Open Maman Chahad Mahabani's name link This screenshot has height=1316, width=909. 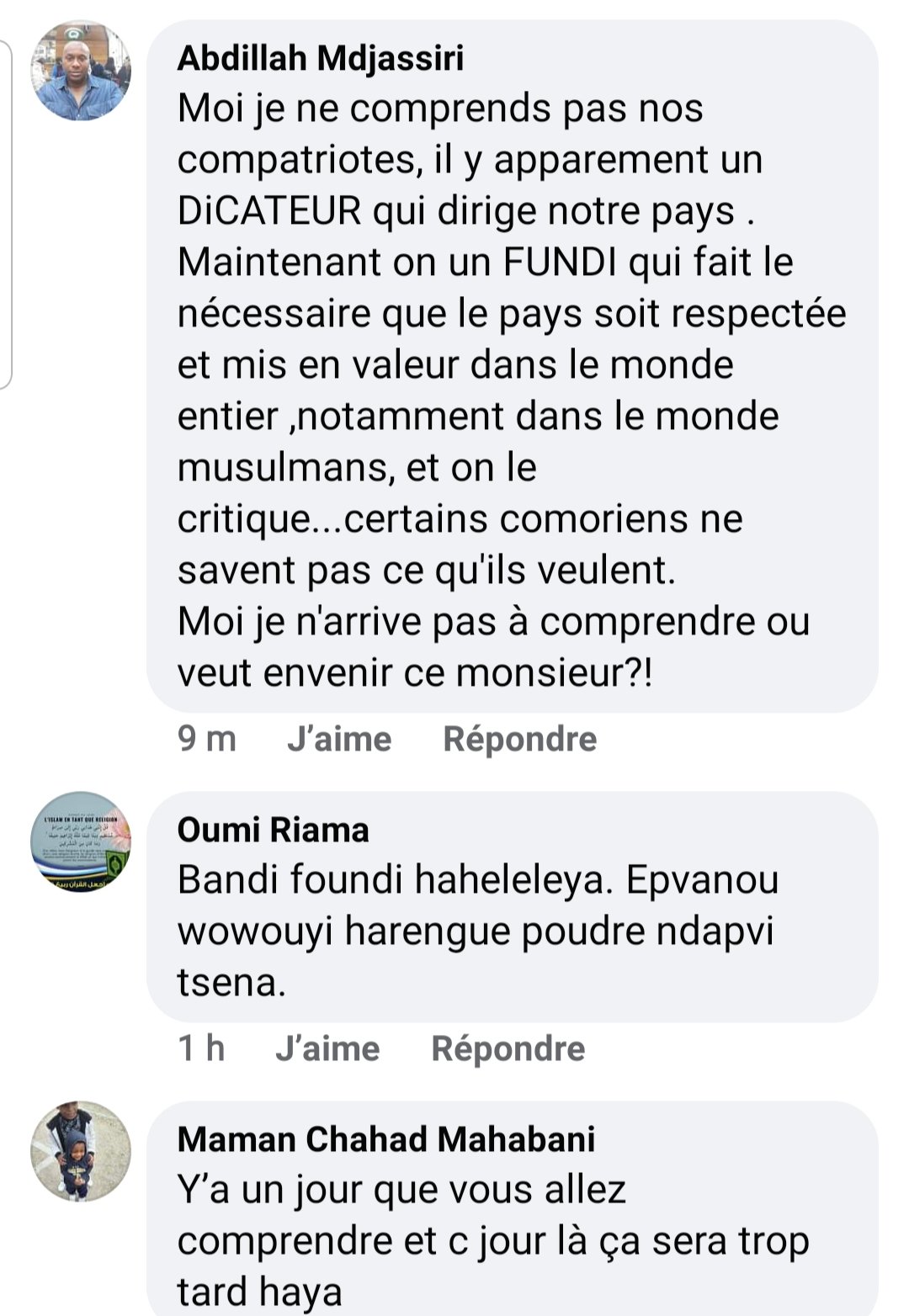(x=386, y=1139)
